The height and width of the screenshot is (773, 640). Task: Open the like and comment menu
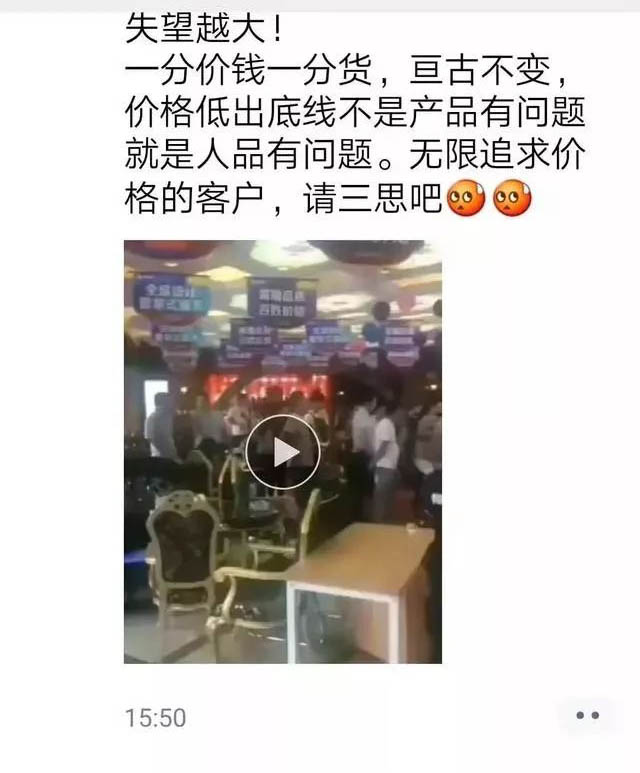[586, 716]
